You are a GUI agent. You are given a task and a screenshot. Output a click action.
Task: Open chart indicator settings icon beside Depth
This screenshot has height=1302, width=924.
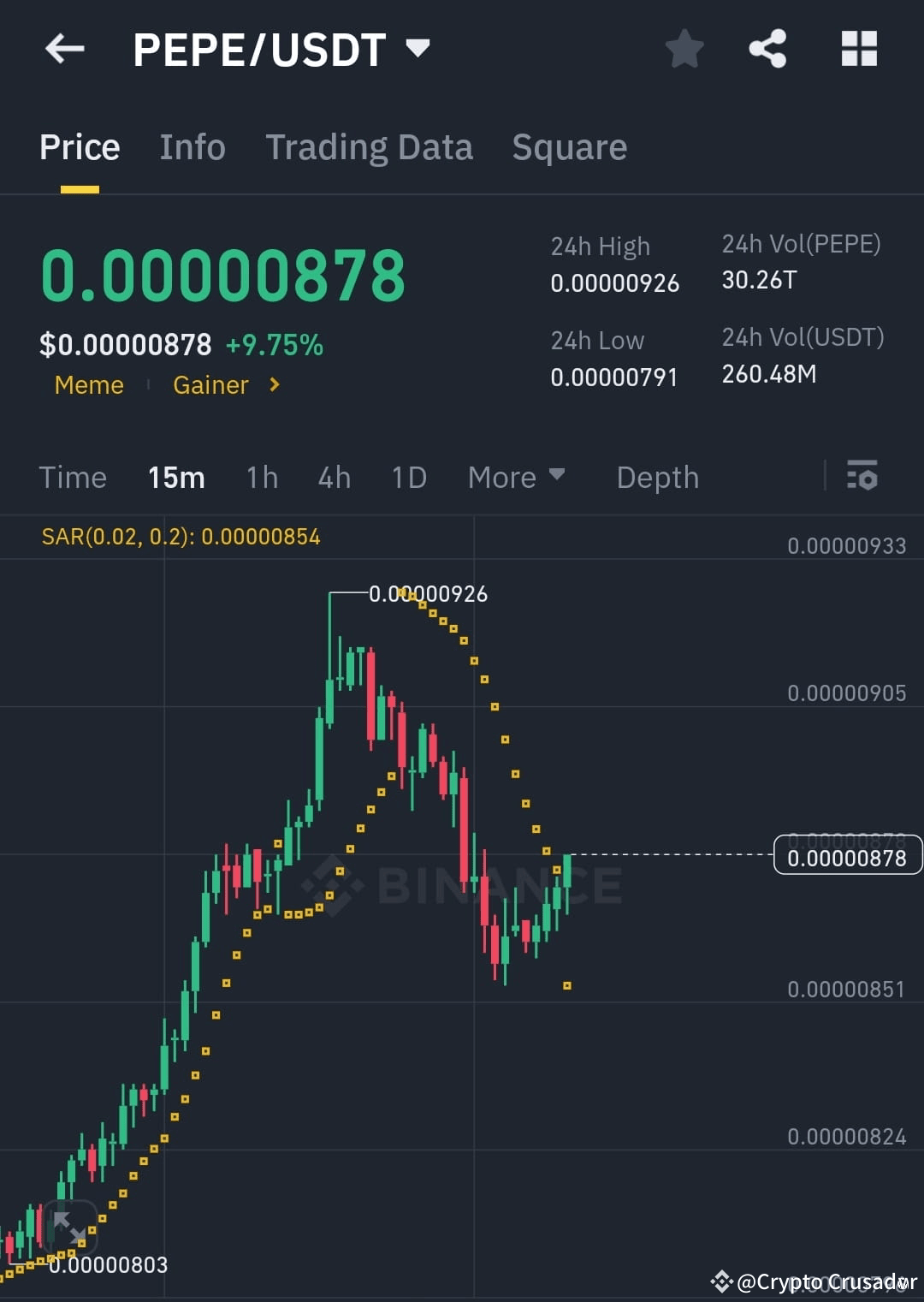[862, 477]
